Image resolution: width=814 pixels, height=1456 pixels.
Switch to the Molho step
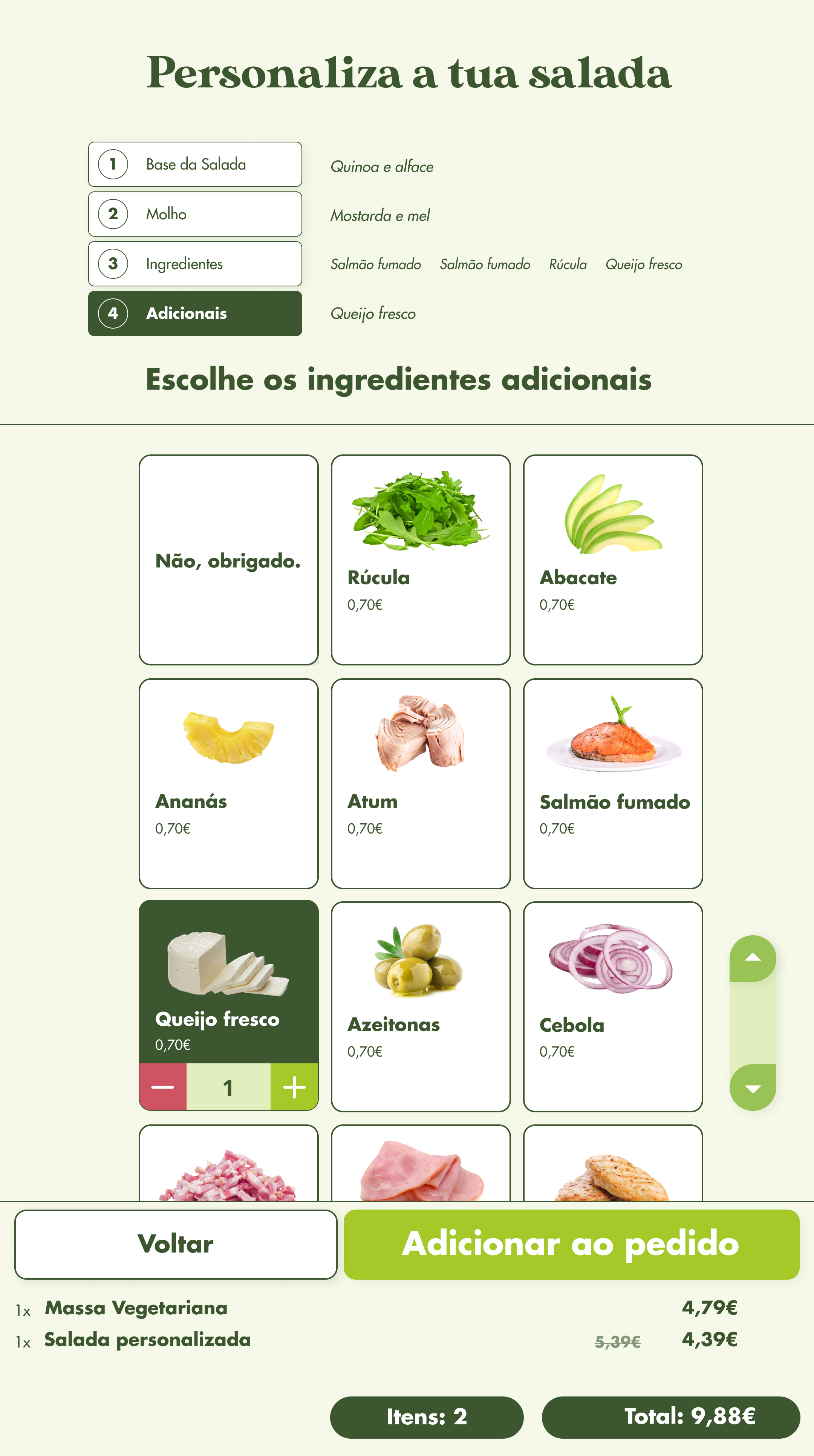point(195,214)
